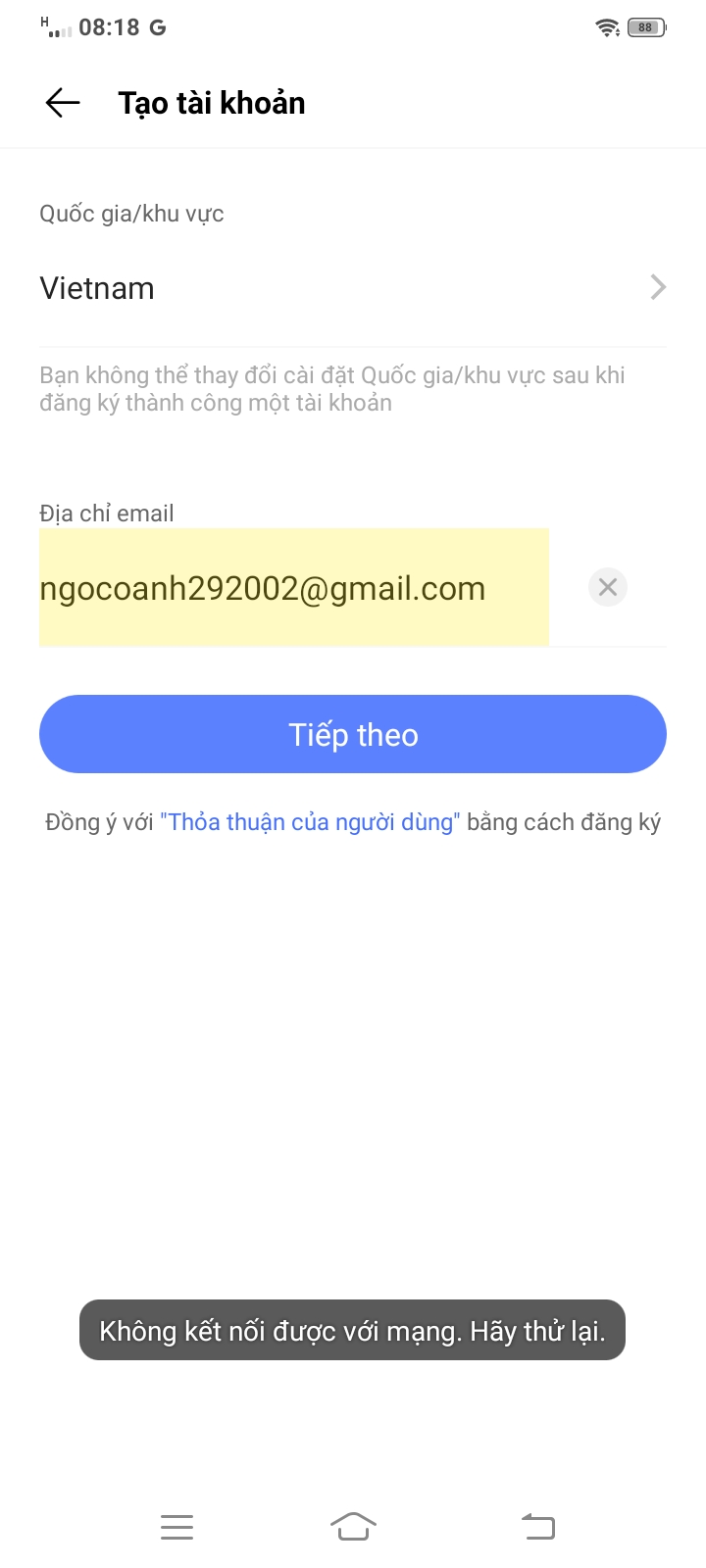The height and width of the screenshot is (1568, 706).
Task: Tap the Tiếp theo button
Action: click(353, 734)
